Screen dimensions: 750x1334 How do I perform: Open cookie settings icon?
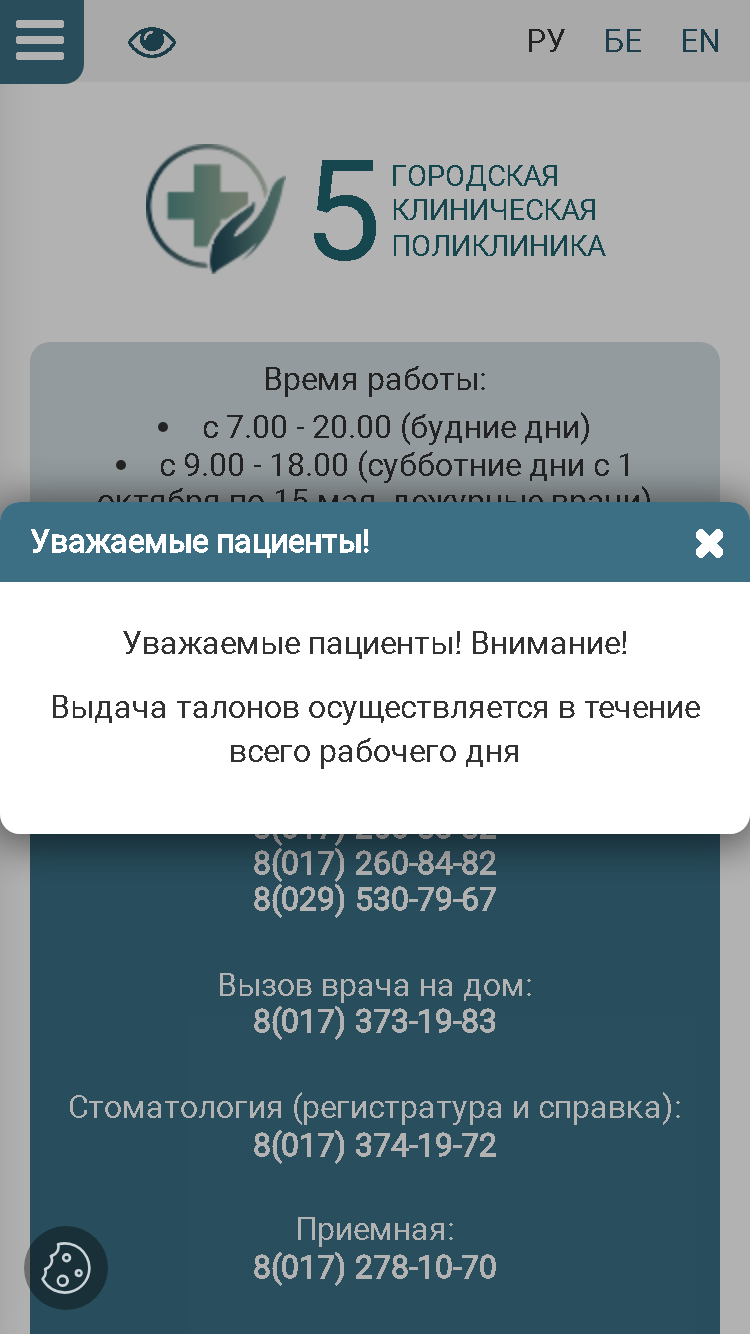pos(66,1268)
